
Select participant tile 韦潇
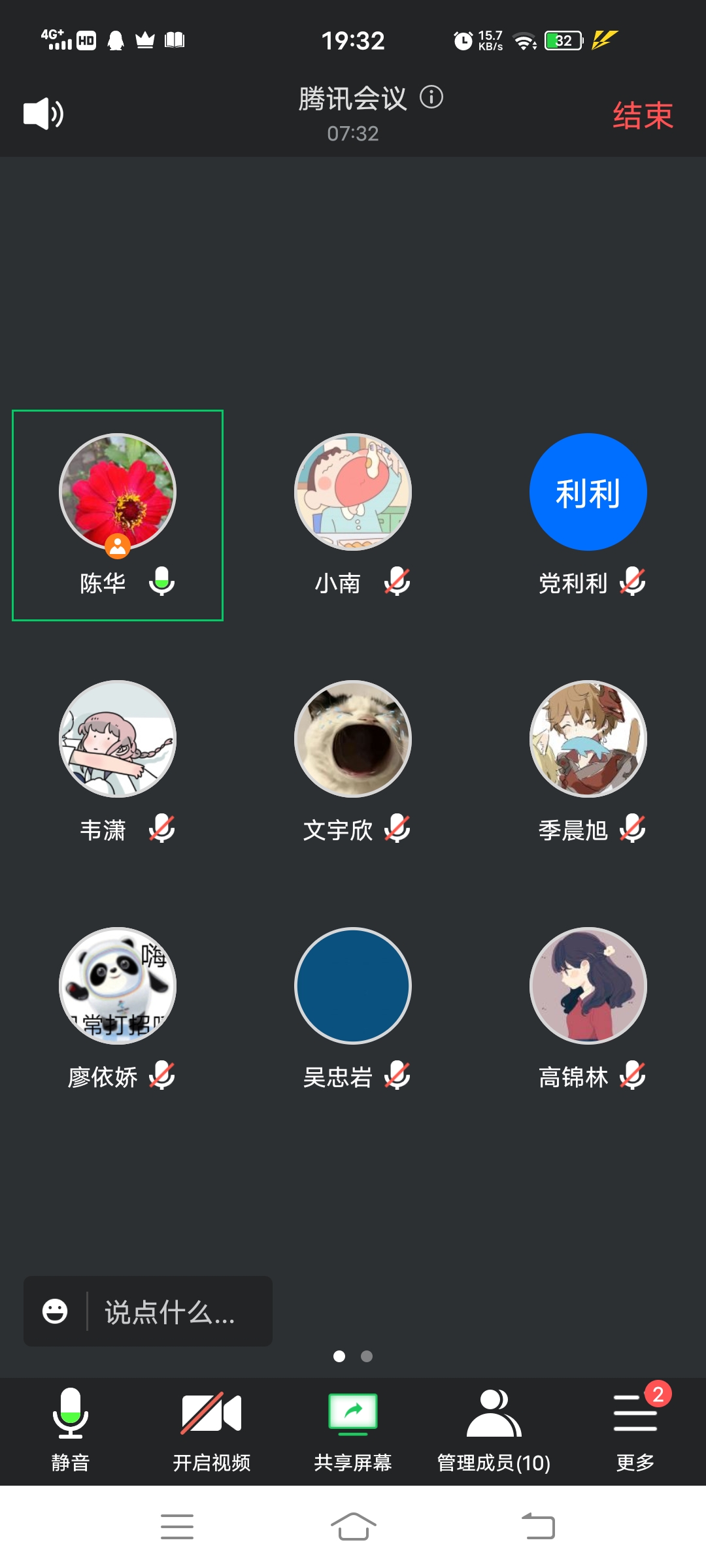point(118,761)
